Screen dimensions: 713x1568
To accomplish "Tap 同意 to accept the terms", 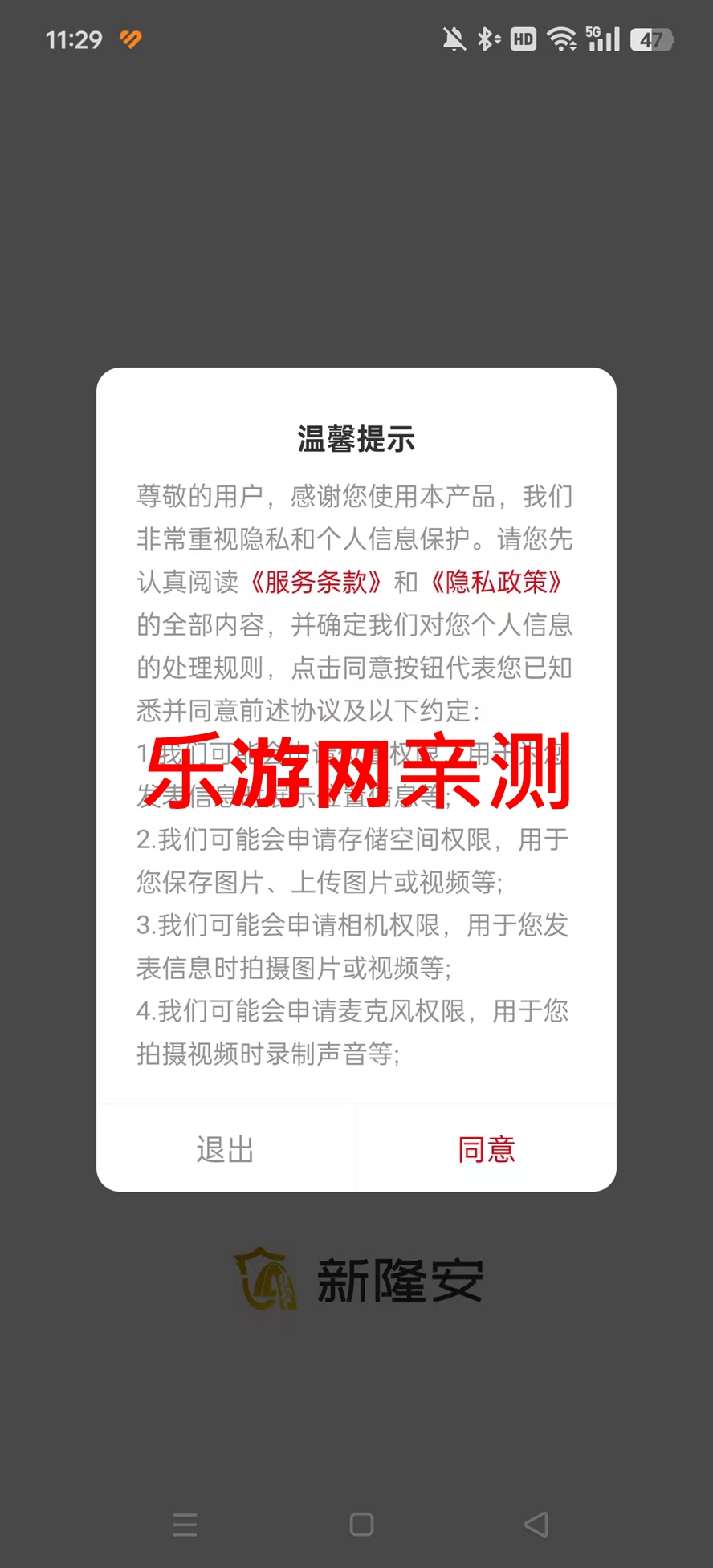I will [486, 1149].
